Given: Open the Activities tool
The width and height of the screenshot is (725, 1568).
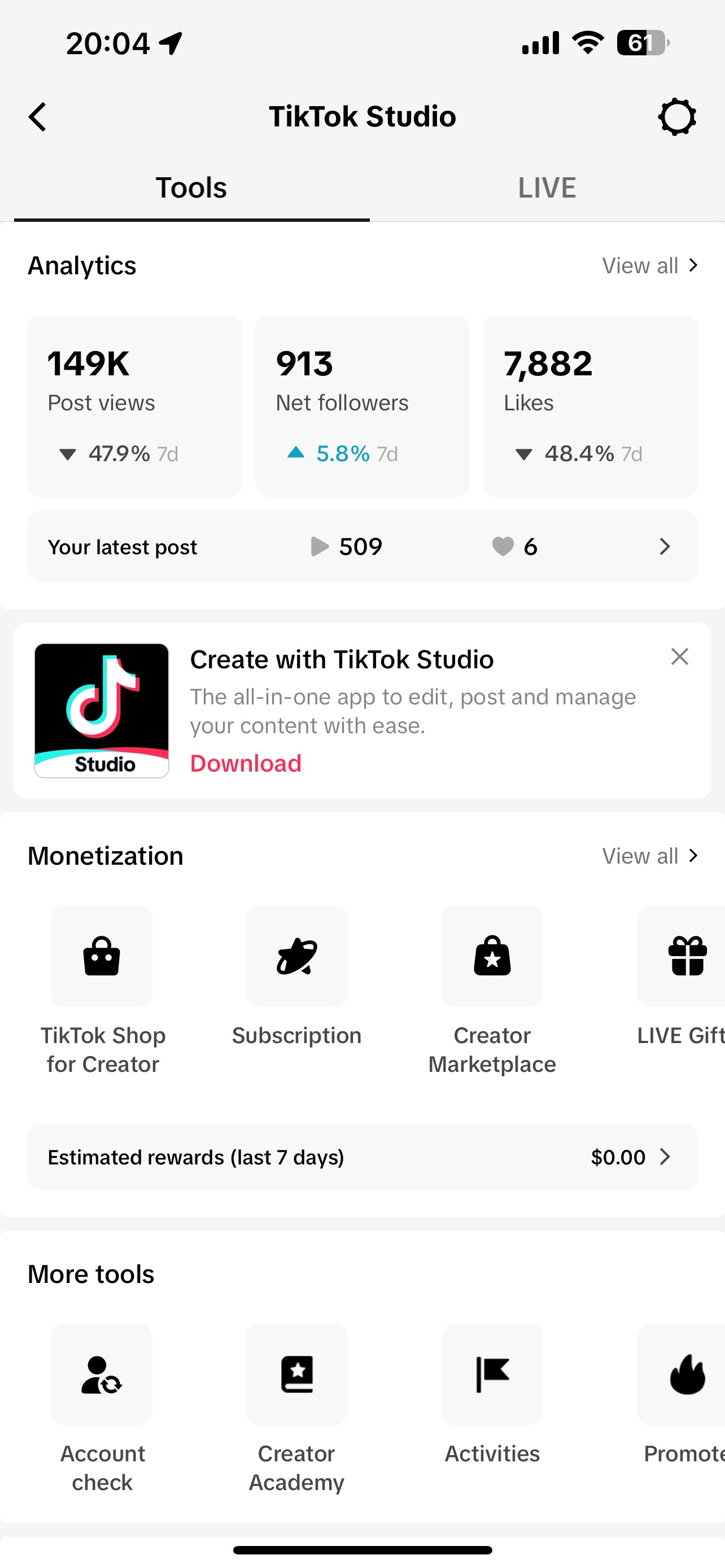Looking at the screenshot, I should click(492, 1395).
